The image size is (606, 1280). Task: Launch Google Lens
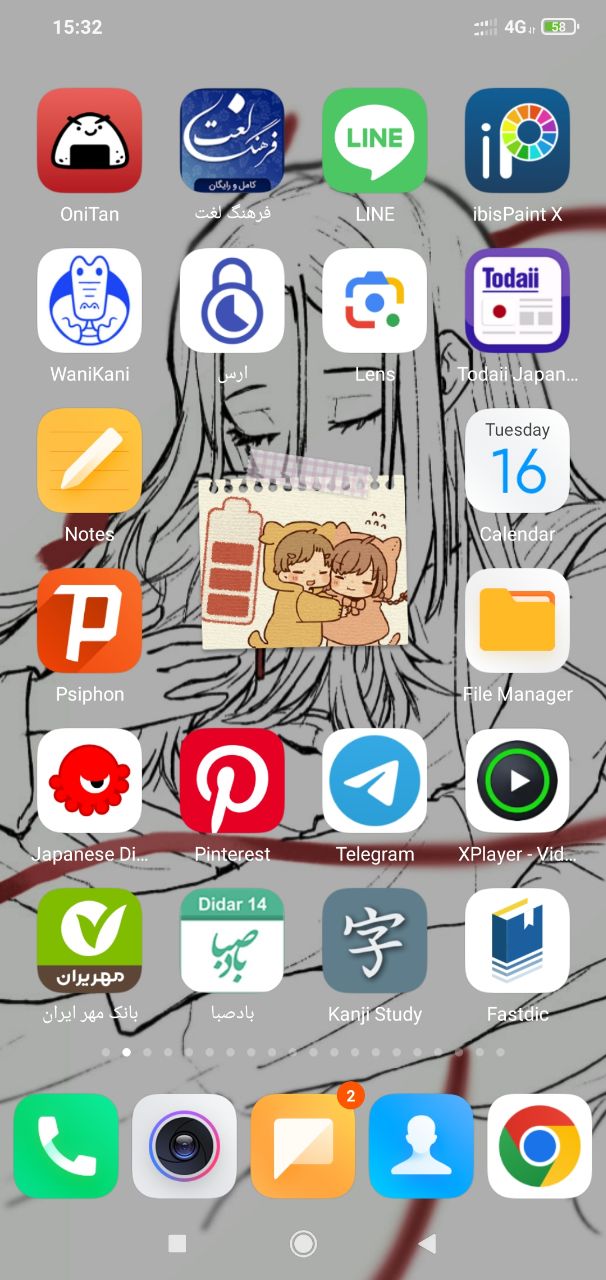pyautogui.click(x=375, y=300)
